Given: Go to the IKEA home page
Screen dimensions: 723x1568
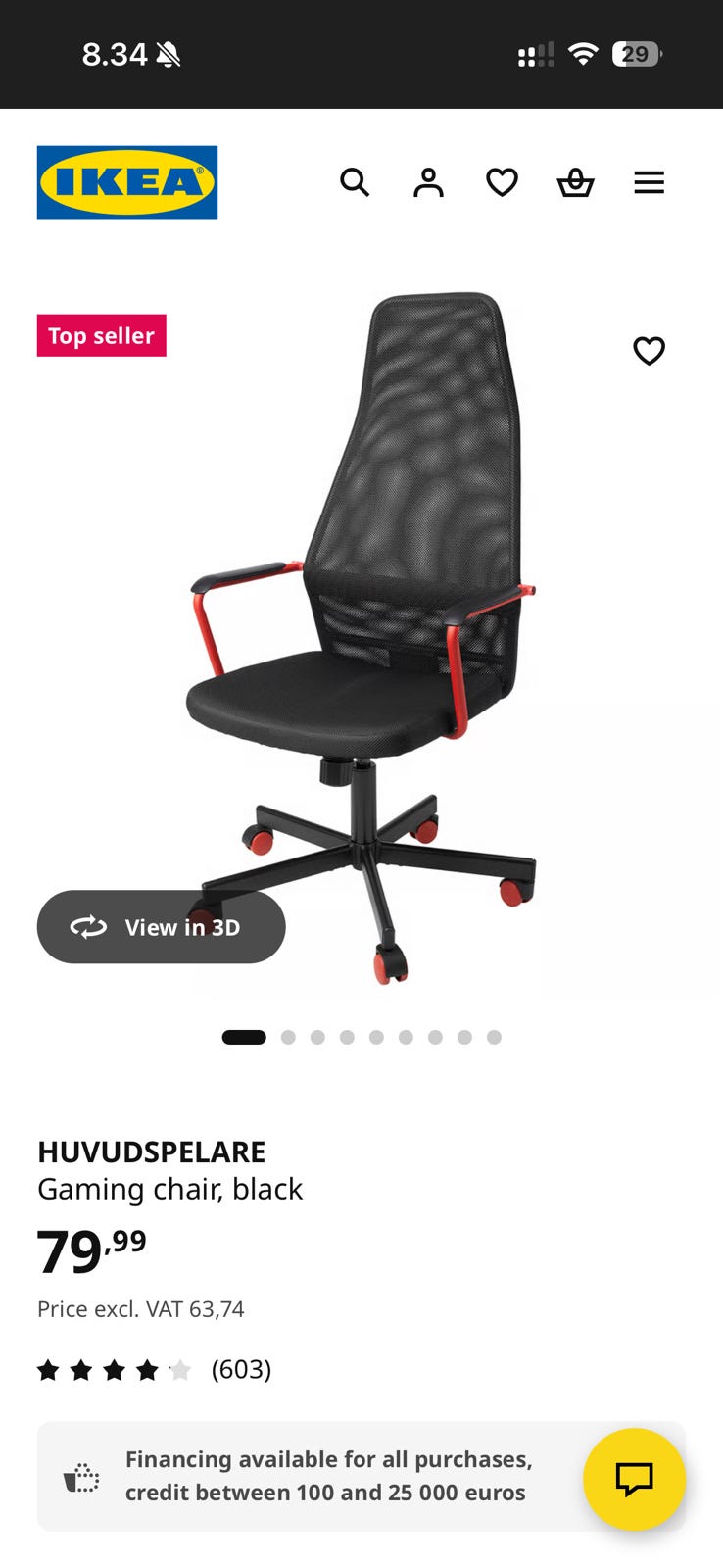Looking at the screenshot, I should [127, 182].
